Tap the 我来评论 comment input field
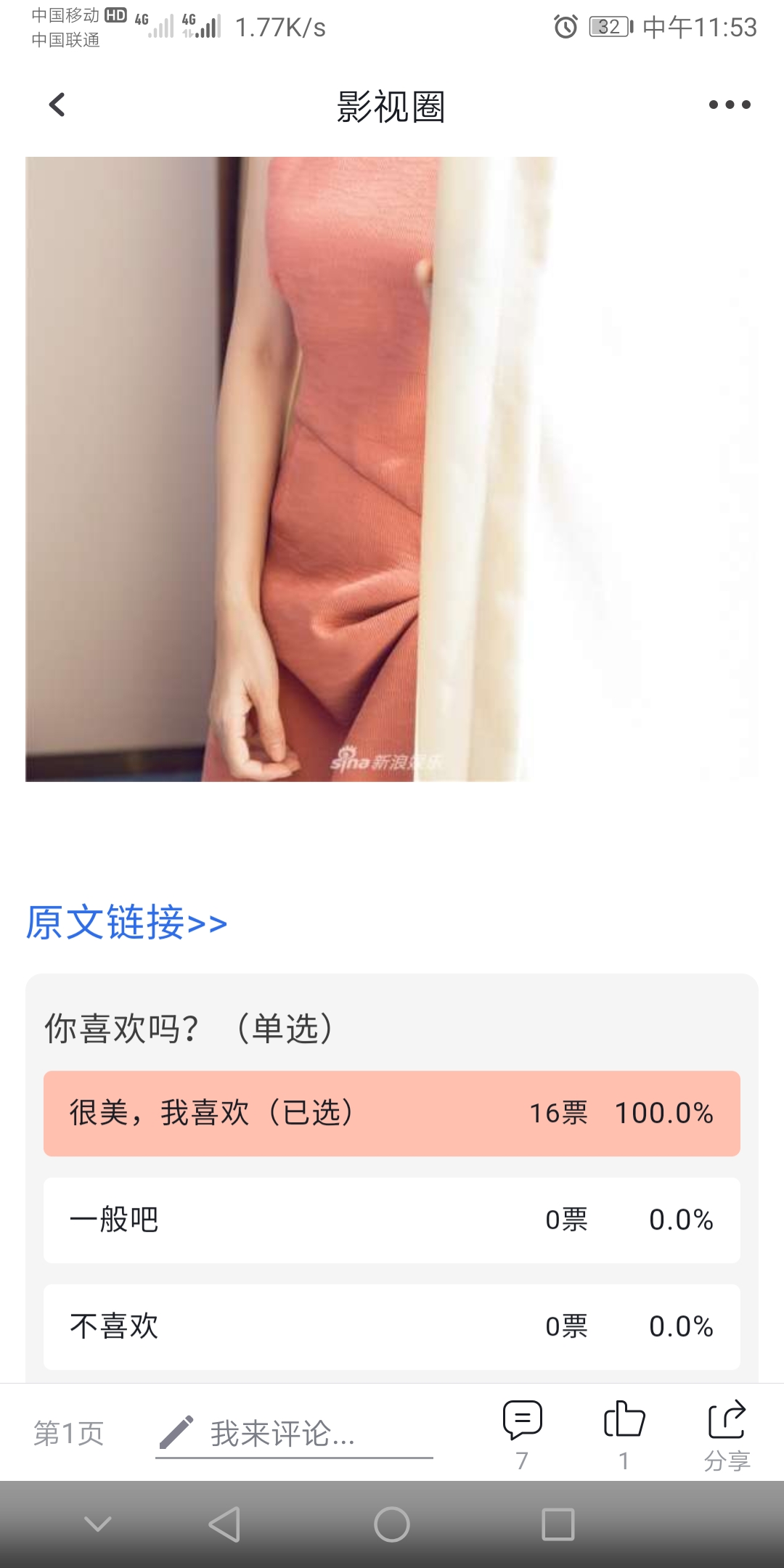This screenshot has width=784, height=1568. (294, 1434)
